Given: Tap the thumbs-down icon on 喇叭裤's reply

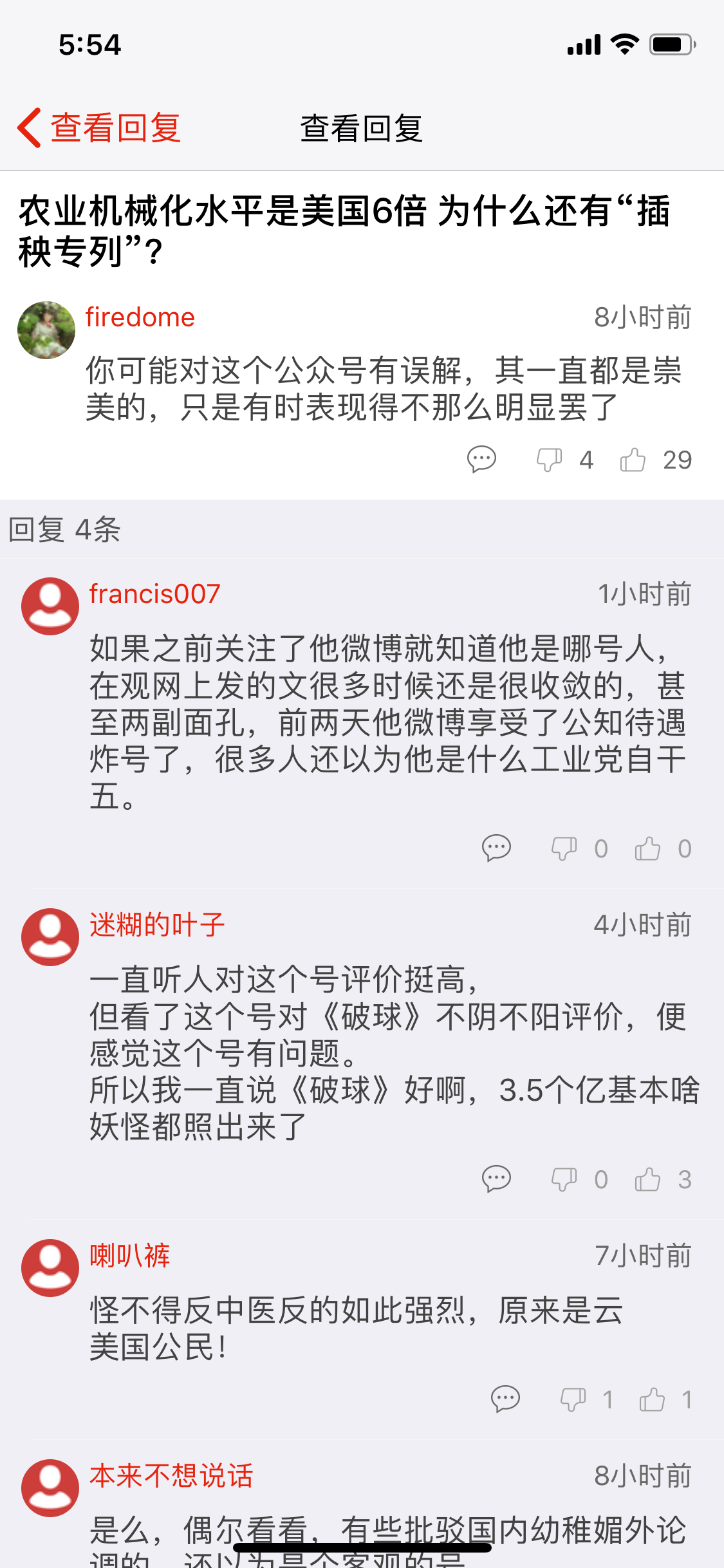Looking at the screenshot, I should (x=571, y=1398).
